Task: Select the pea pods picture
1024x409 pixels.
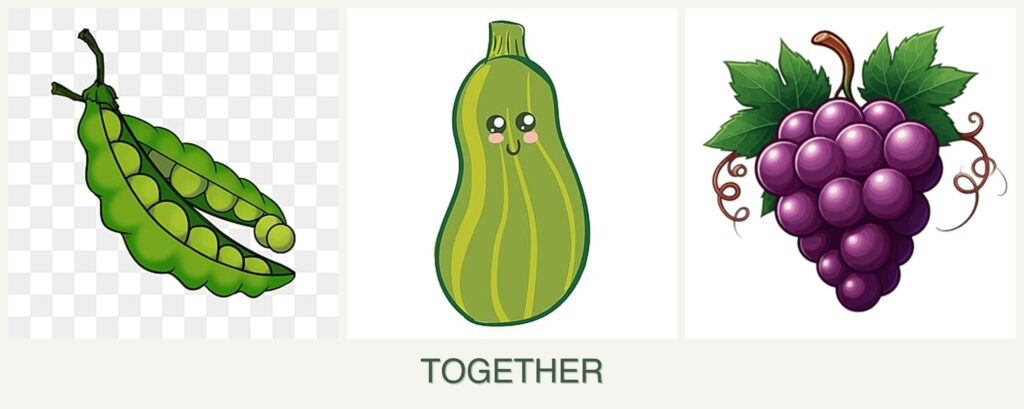Action: (173, 174)
